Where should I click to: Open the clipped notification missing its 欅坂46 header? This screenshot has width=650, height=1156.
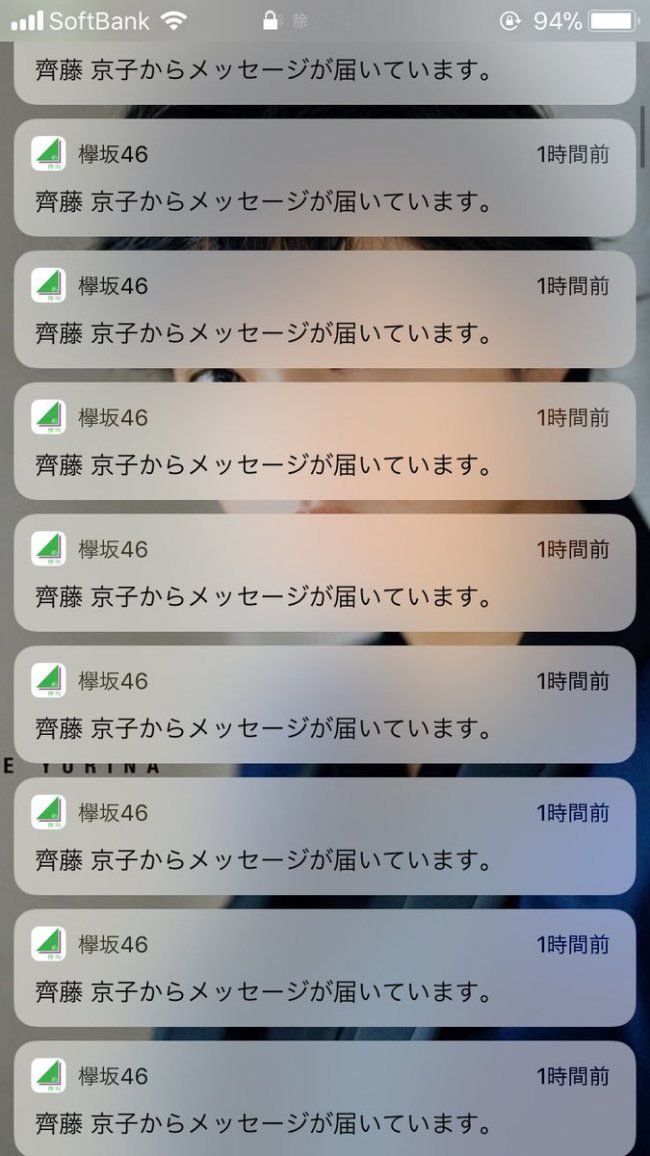coord(324,74)
